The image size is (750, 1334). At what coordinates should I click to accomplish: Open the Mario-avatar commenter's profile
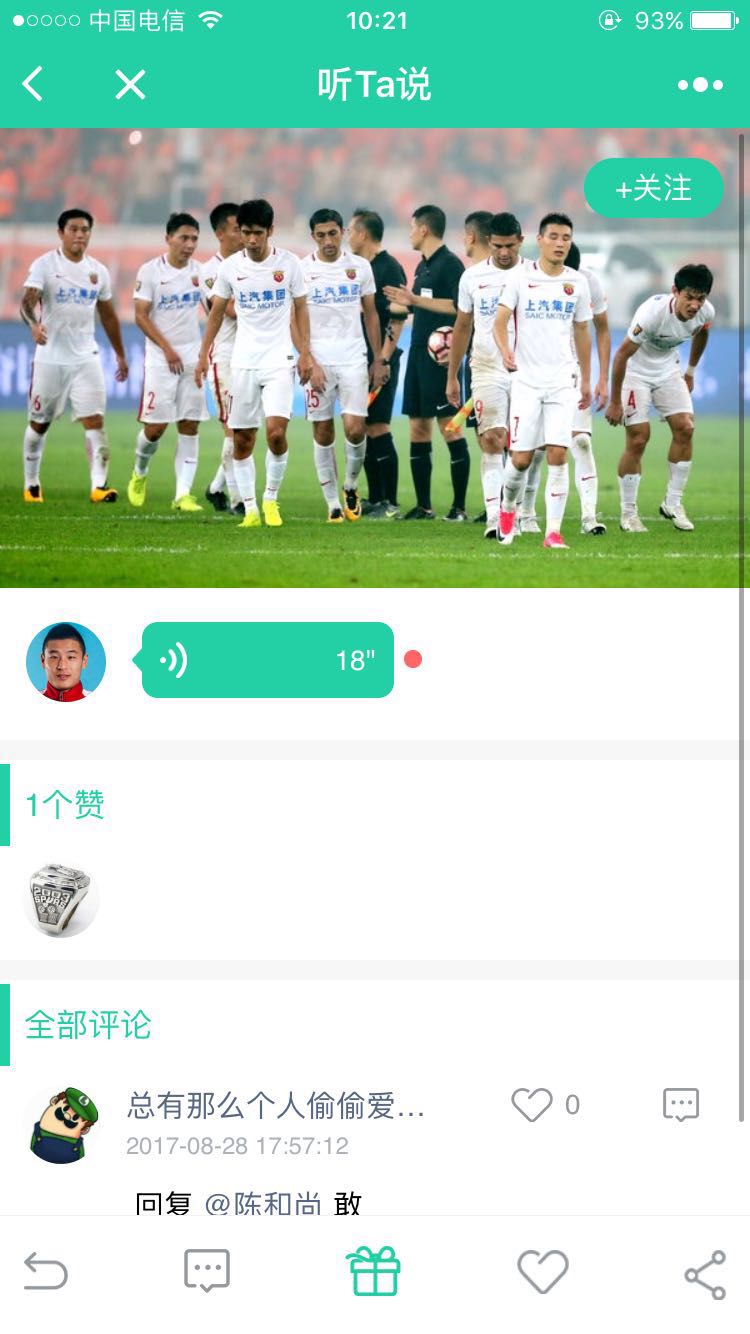pyautogui.click(x=61, y=1125)
